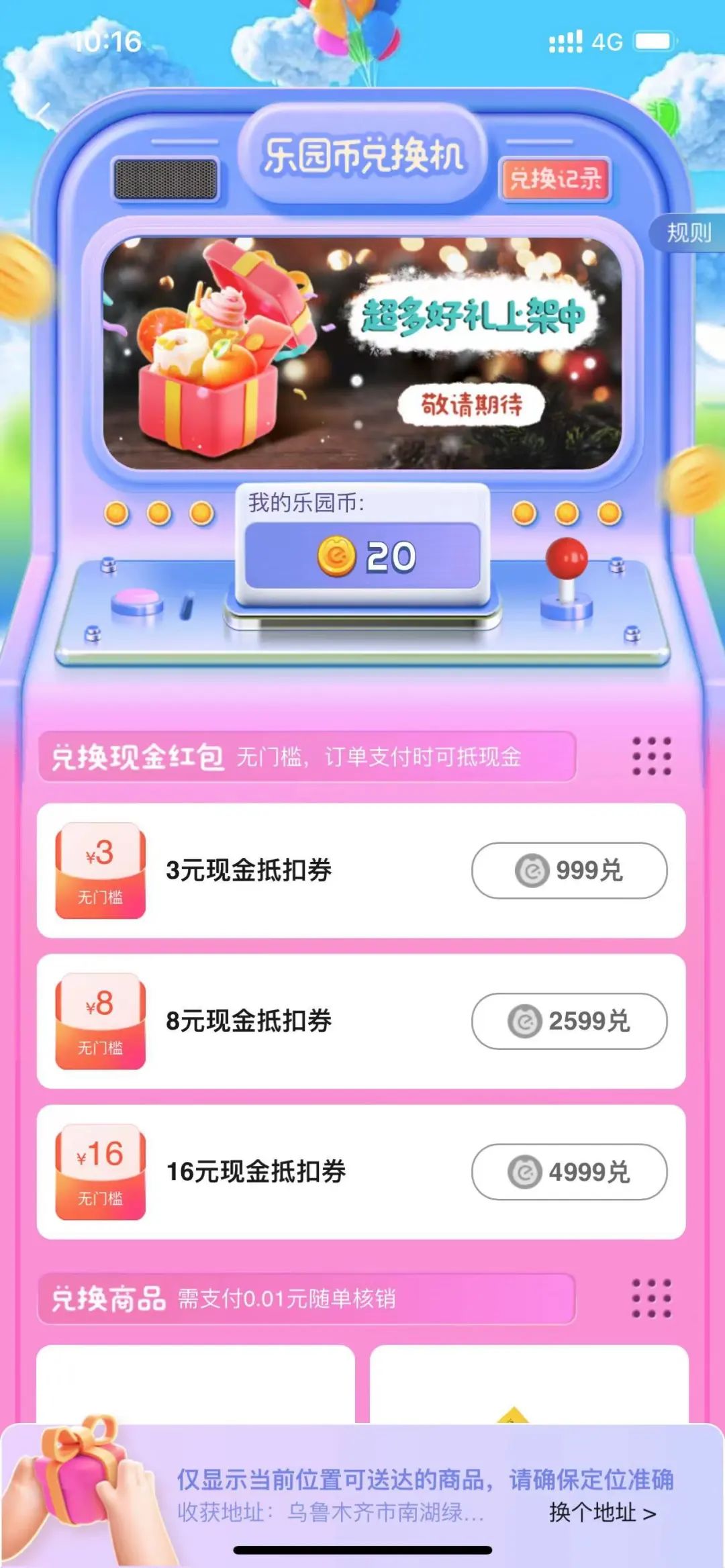725x1568 pixels.
Task: Tap 换个地址 to change delivery address
Action: (601, 1512)
